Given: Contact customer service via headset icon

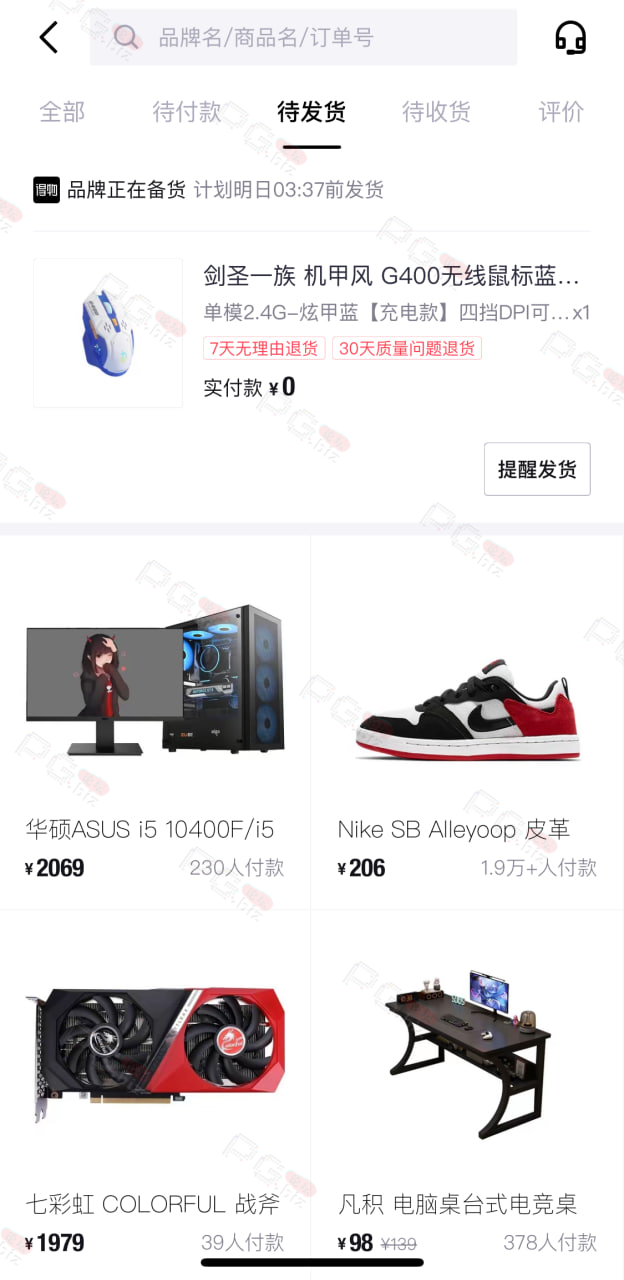Looking at the screenshot, I should 571,37.
